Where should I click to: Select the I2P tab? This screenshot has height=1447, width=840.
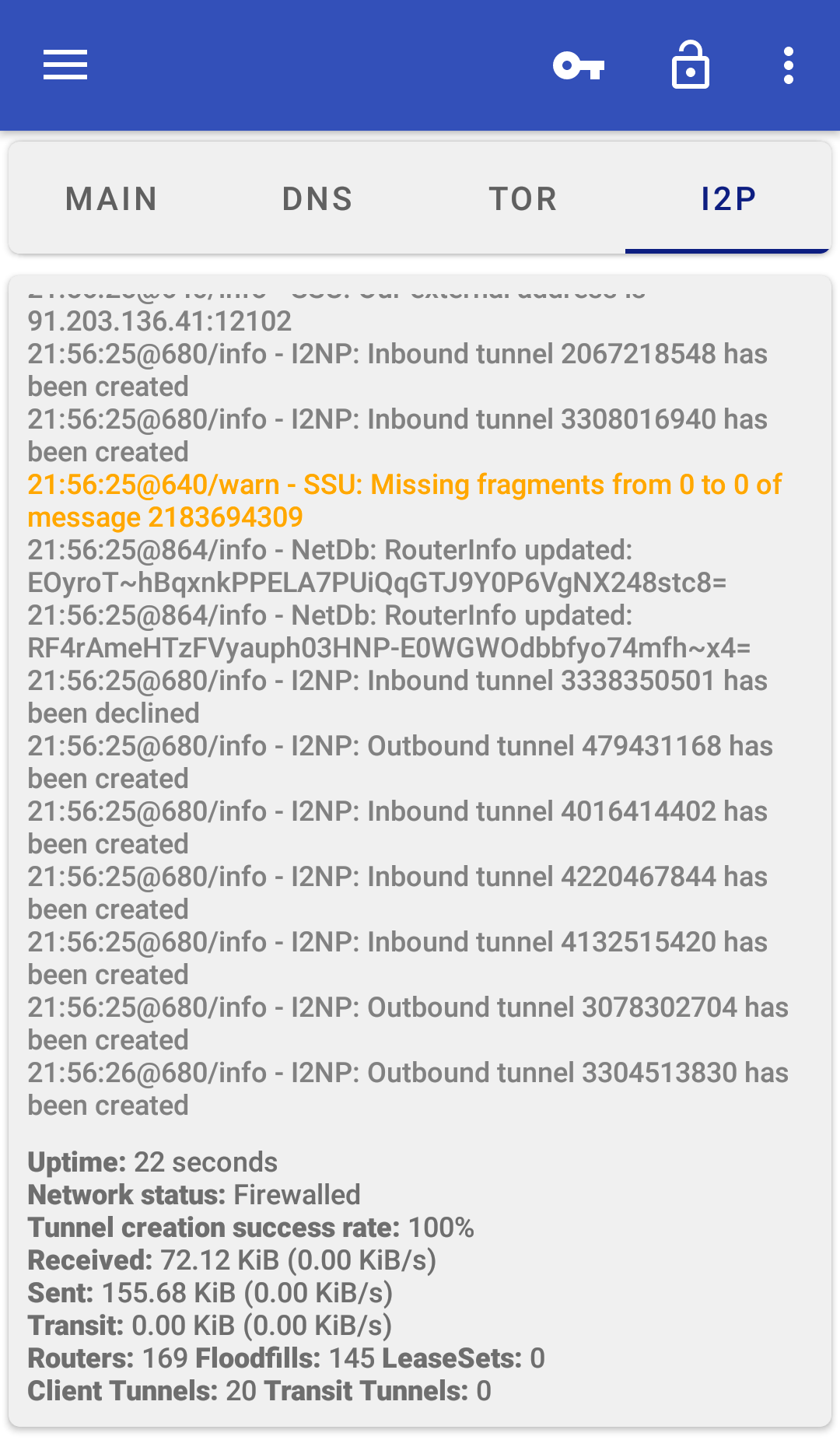click(x=728, y=199)
